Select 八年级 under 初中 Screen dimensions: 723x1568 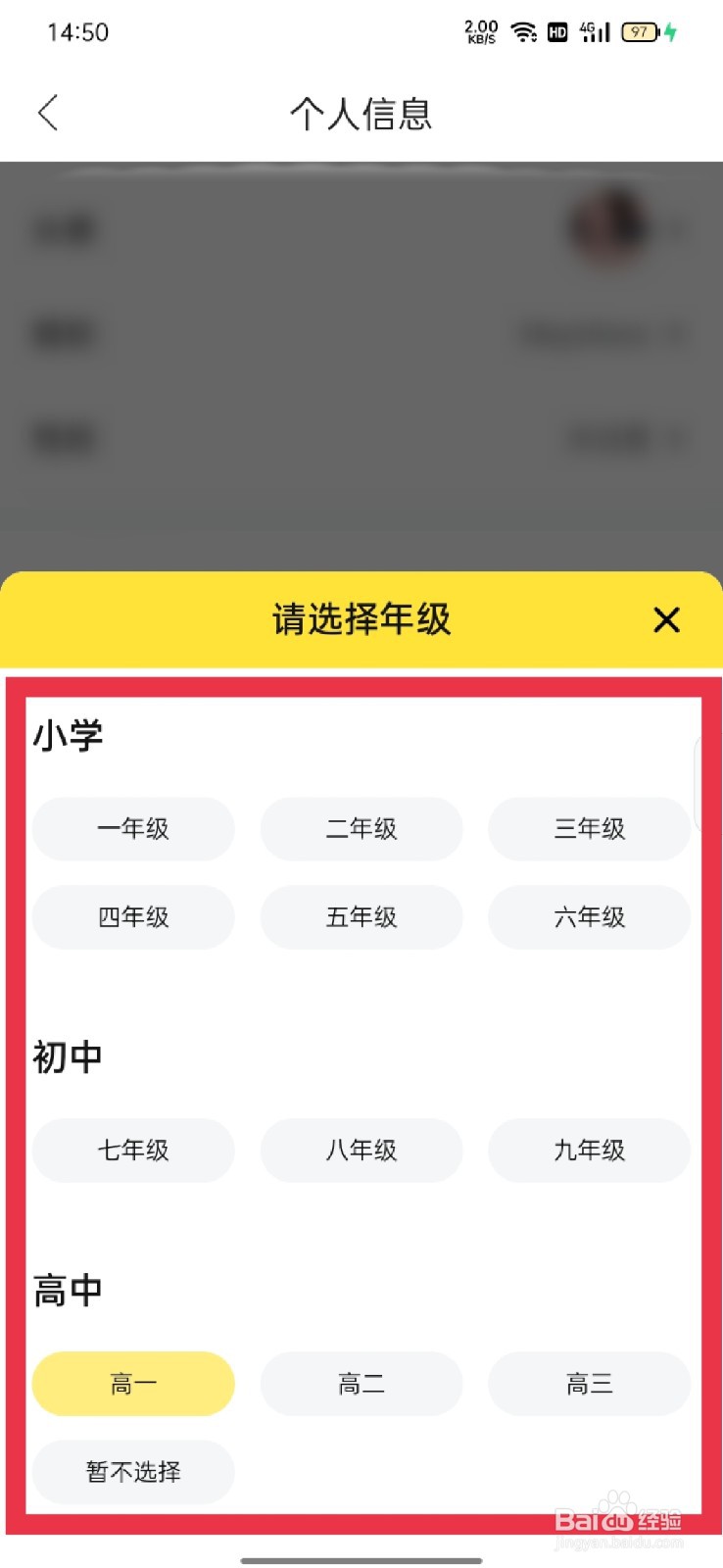(361, 1151)
